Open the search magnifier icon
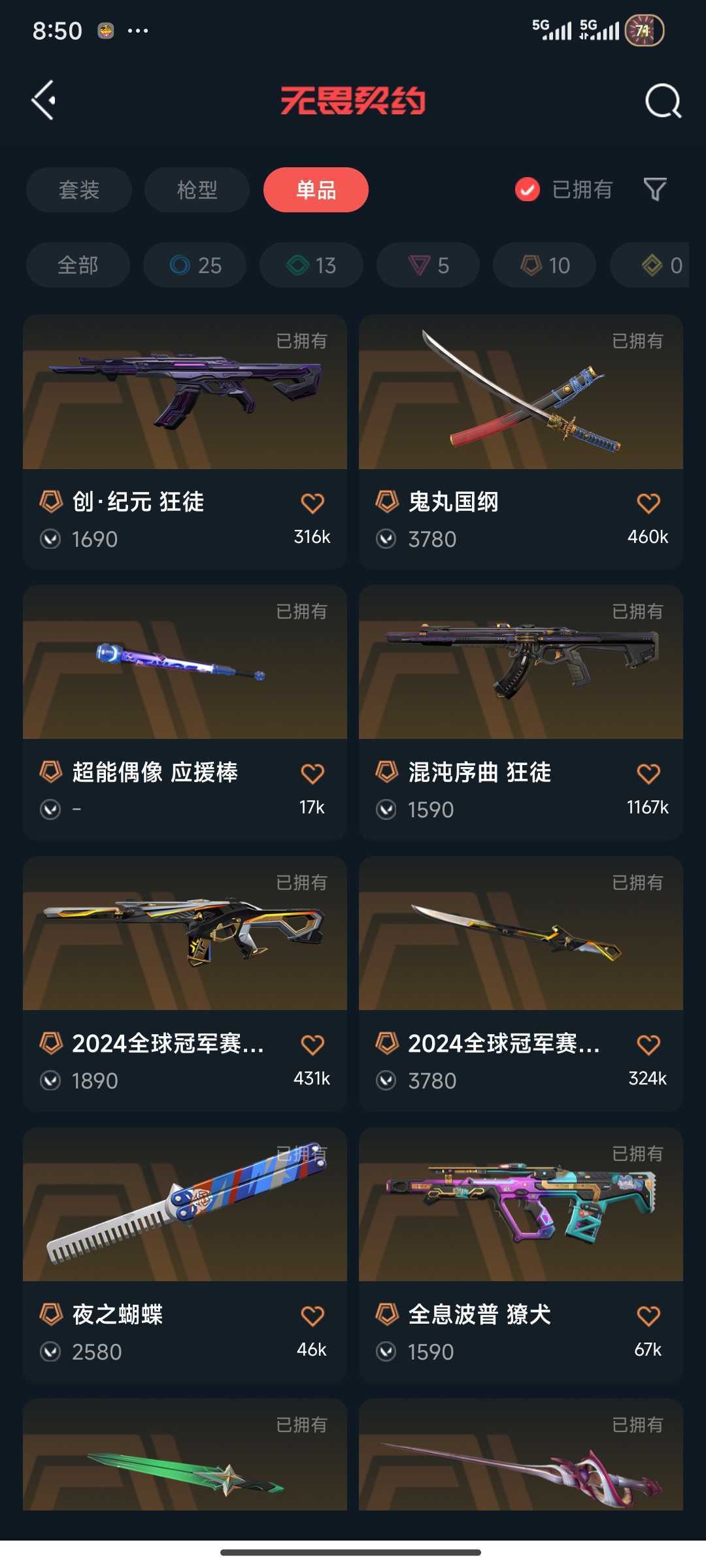Image resolution: width=706 pixels, height=1568 pixels. pos(663,101)
